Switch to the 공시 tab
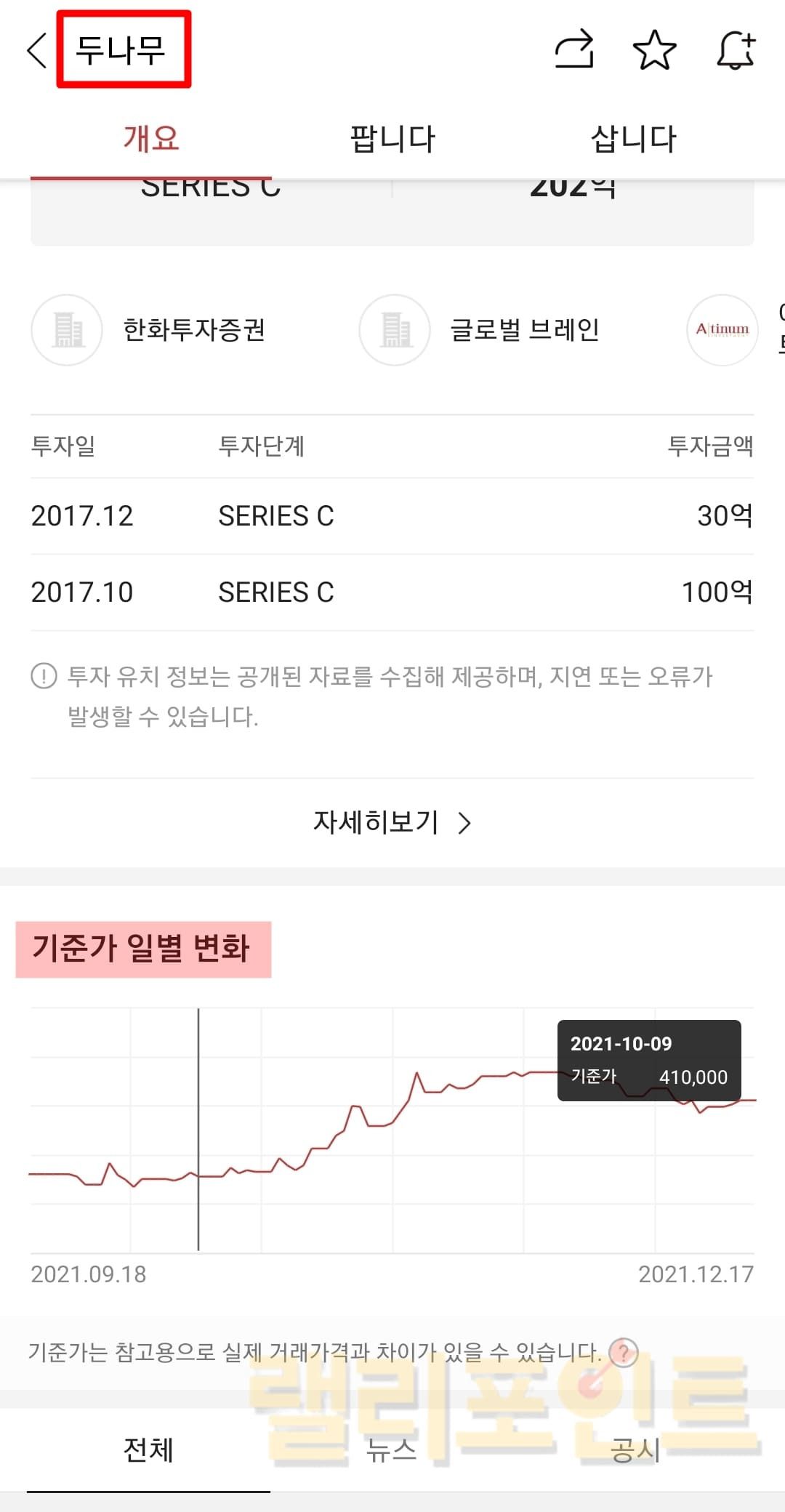The height and width of the screenshot is (1512, 785). click(x=635, y=1450)
